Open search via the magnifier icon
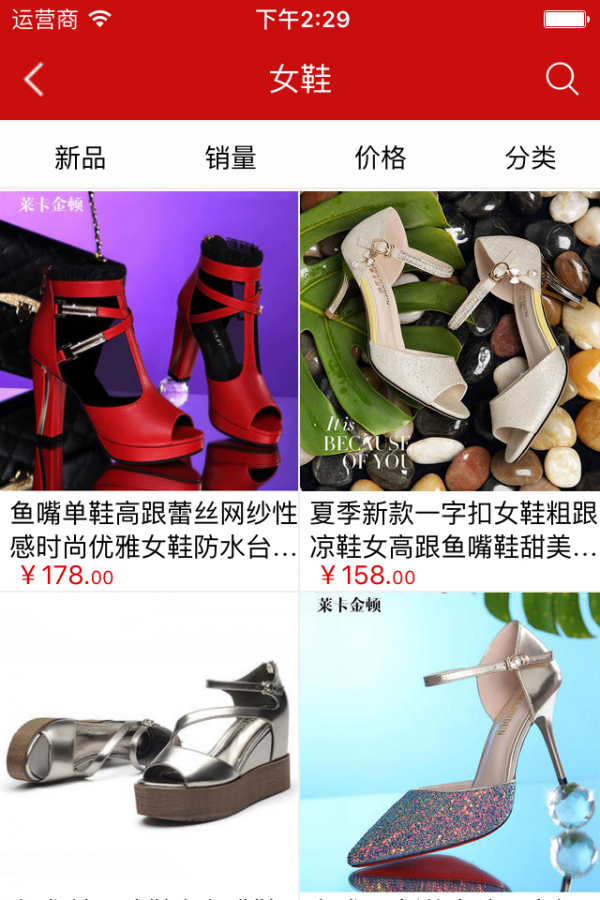The height and width of the screenshot is (900, 600). click(562, 80)
